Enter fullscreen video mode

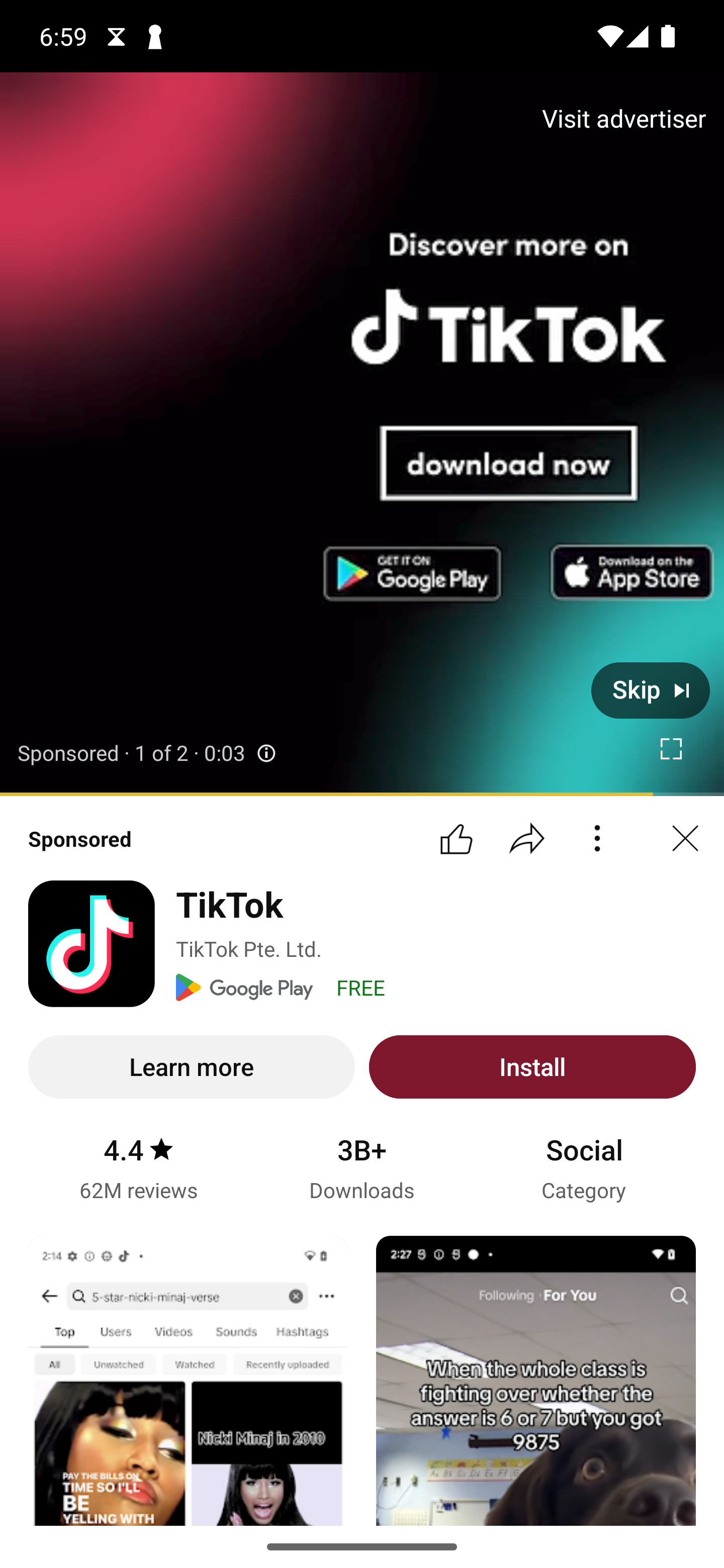(671, 749)
